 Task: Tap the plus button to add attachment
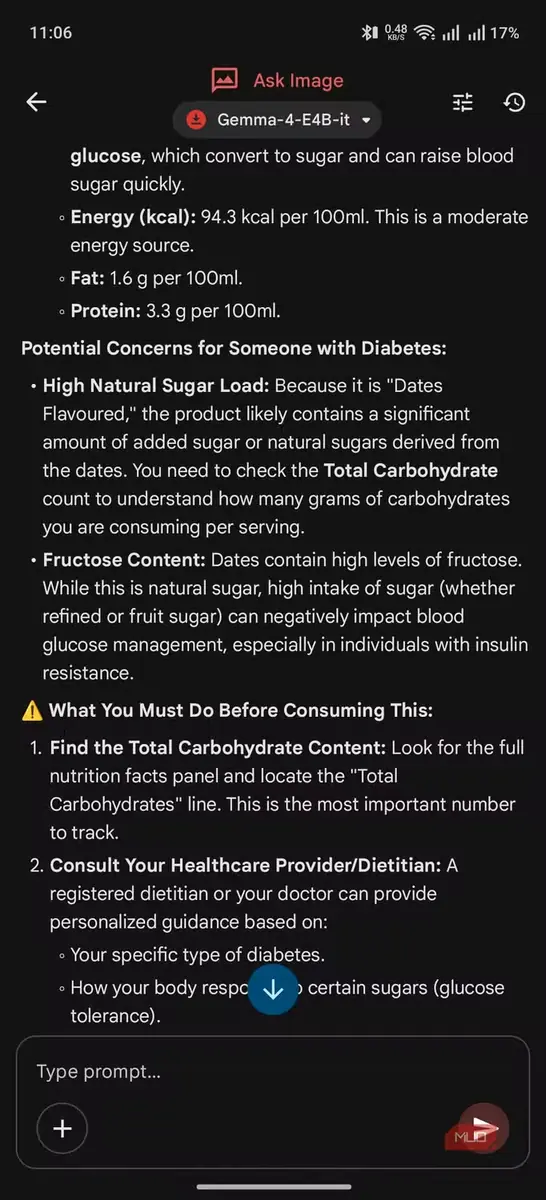62,1129
